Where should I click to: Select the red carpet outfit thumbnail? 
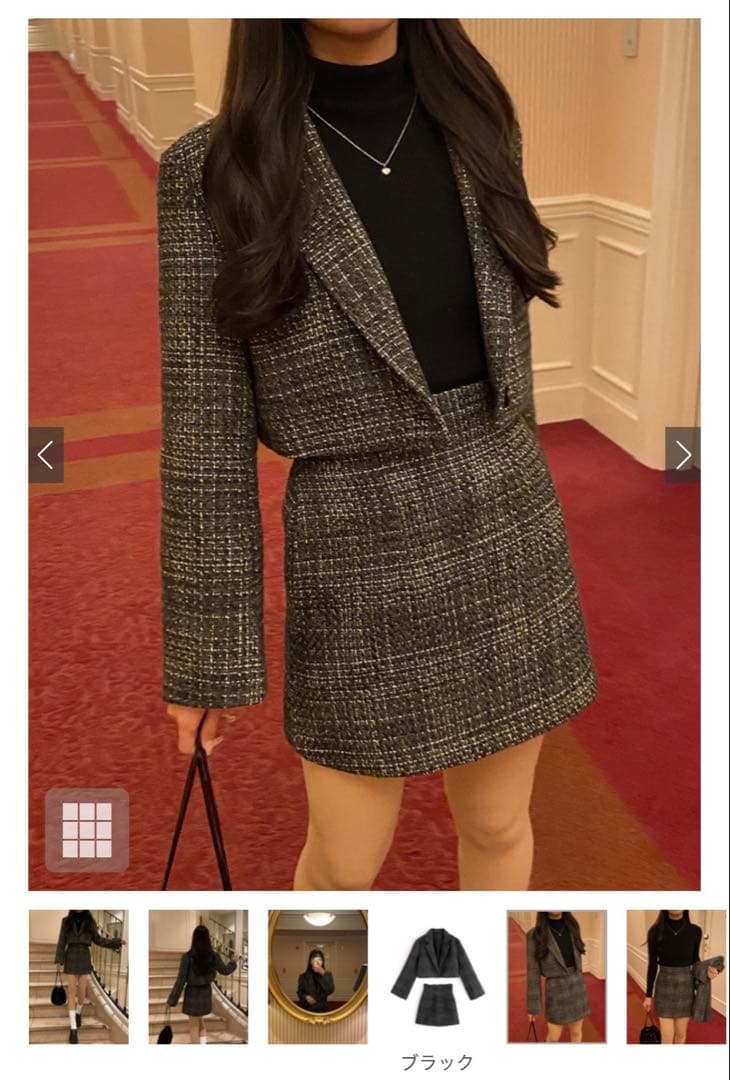(557, 977)
